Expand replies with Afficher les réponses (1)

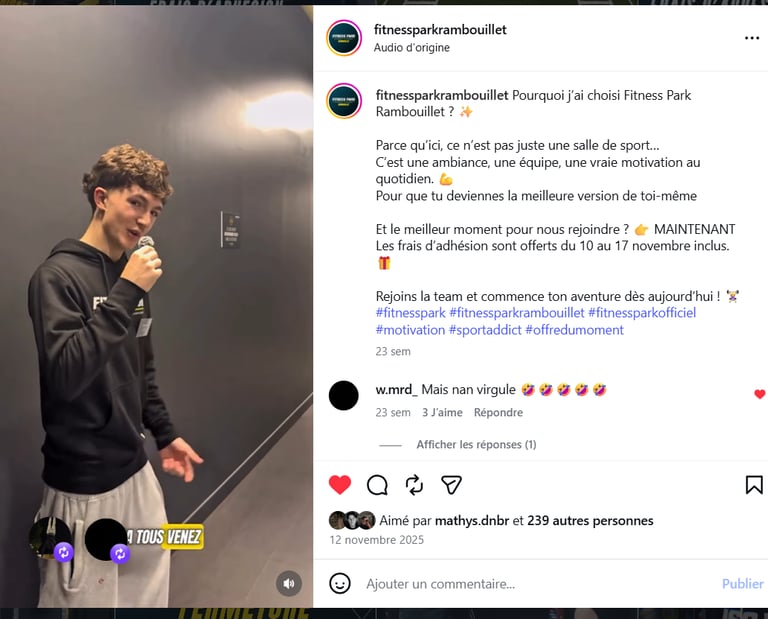(x=476, y=444)
